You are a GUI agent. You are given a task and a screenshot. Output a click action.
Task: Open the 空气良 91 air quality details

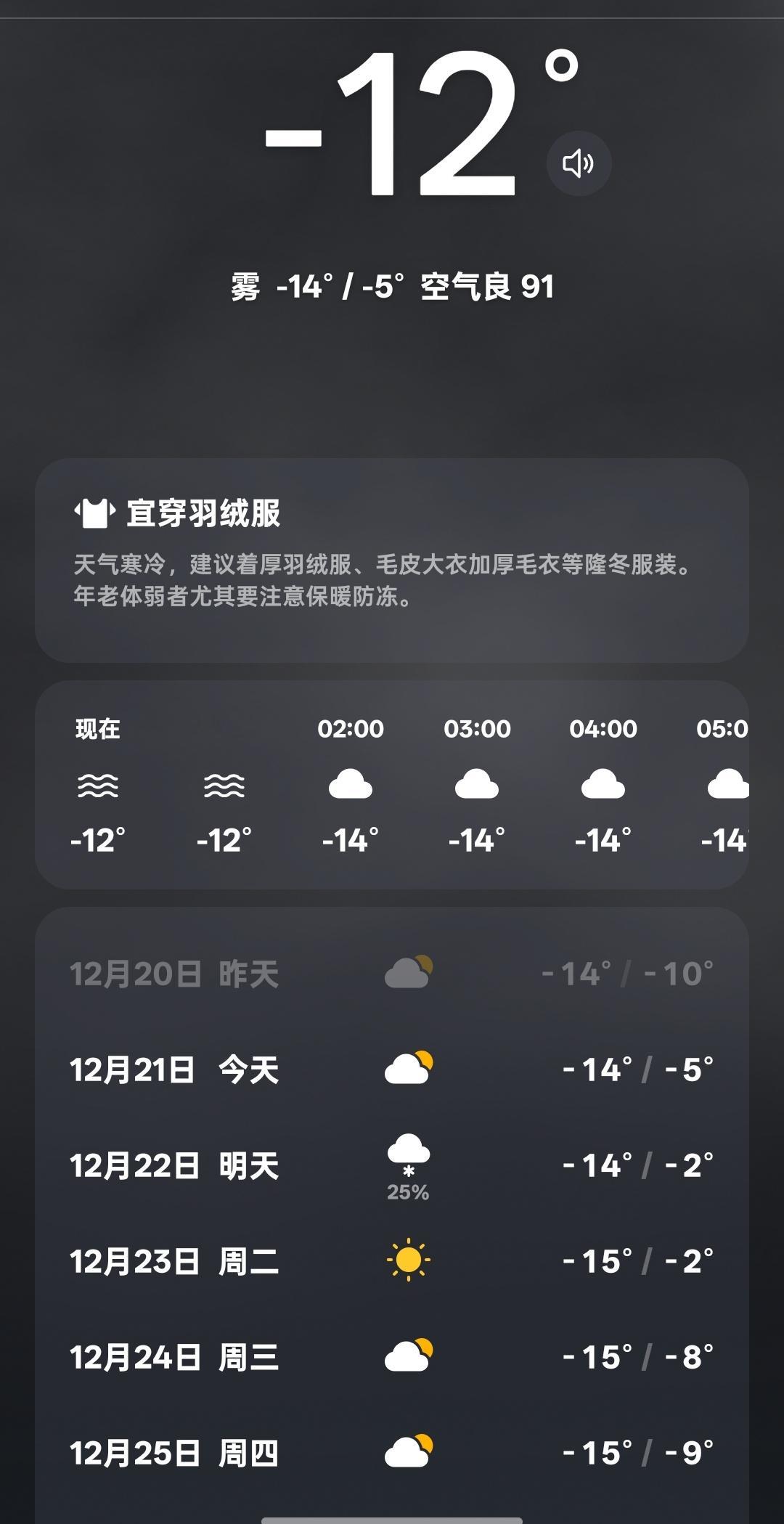point(487,288)
